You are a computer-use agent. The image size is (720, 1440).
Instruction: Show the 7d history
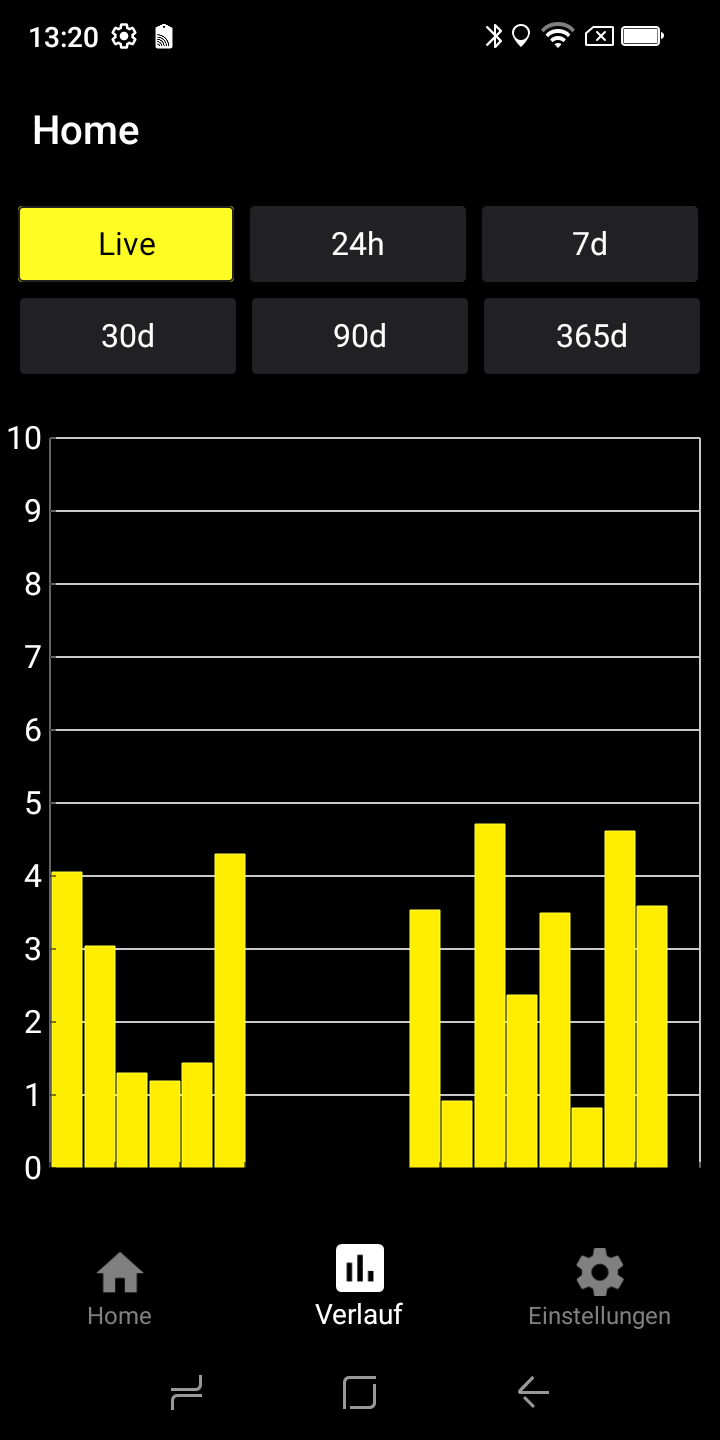coord(590,244)
